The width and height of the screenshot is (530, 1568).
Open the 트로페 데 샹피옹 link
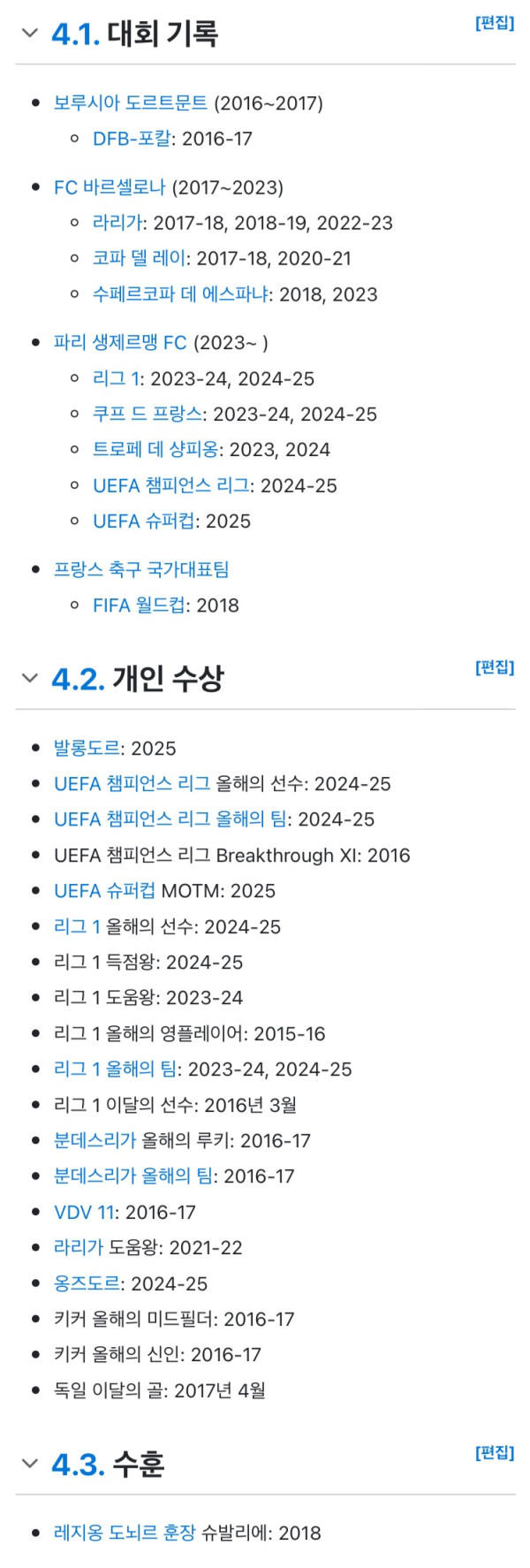(155, 449)
